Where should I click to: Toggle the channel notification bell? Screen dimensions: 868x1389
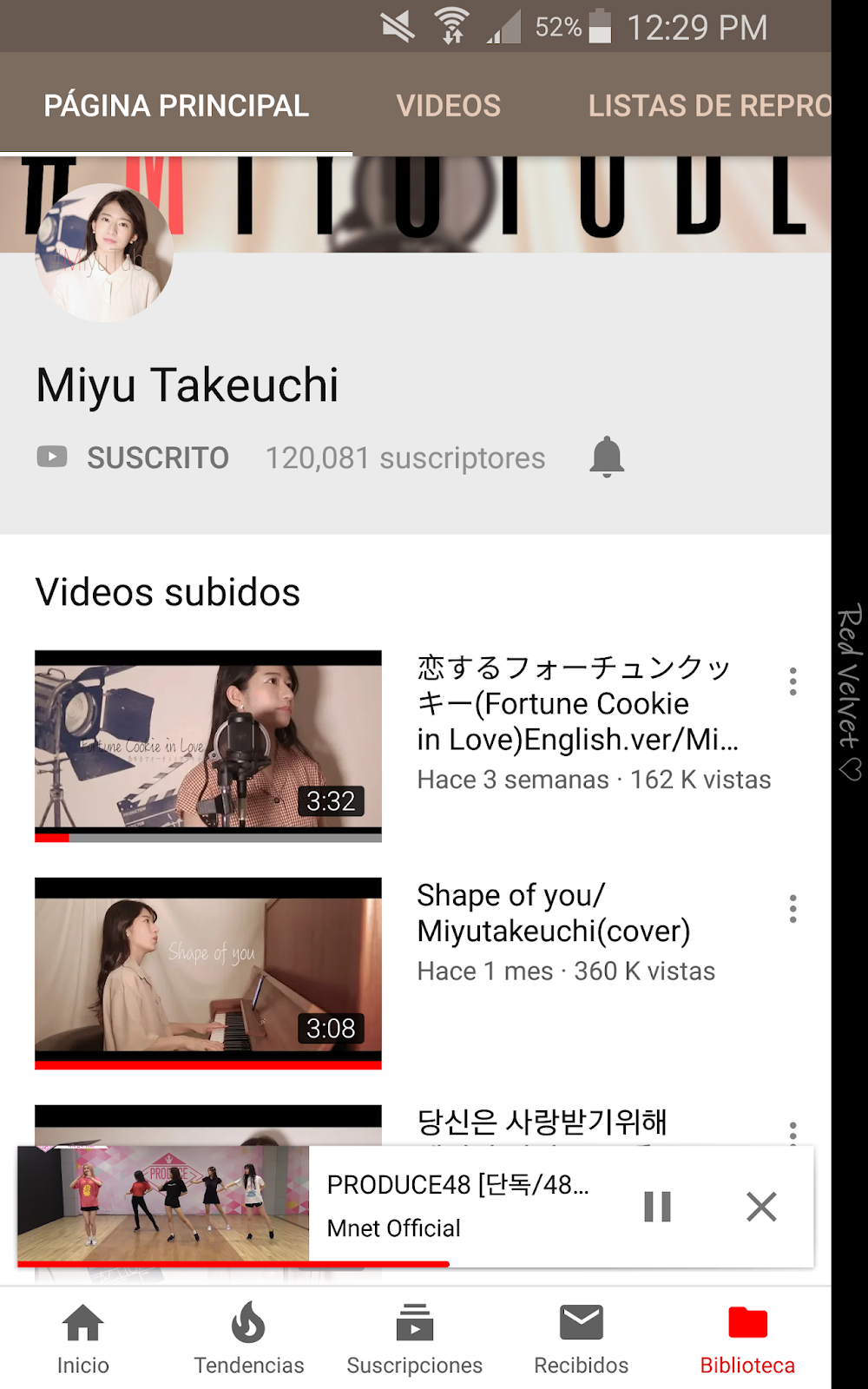pos(607,457)
